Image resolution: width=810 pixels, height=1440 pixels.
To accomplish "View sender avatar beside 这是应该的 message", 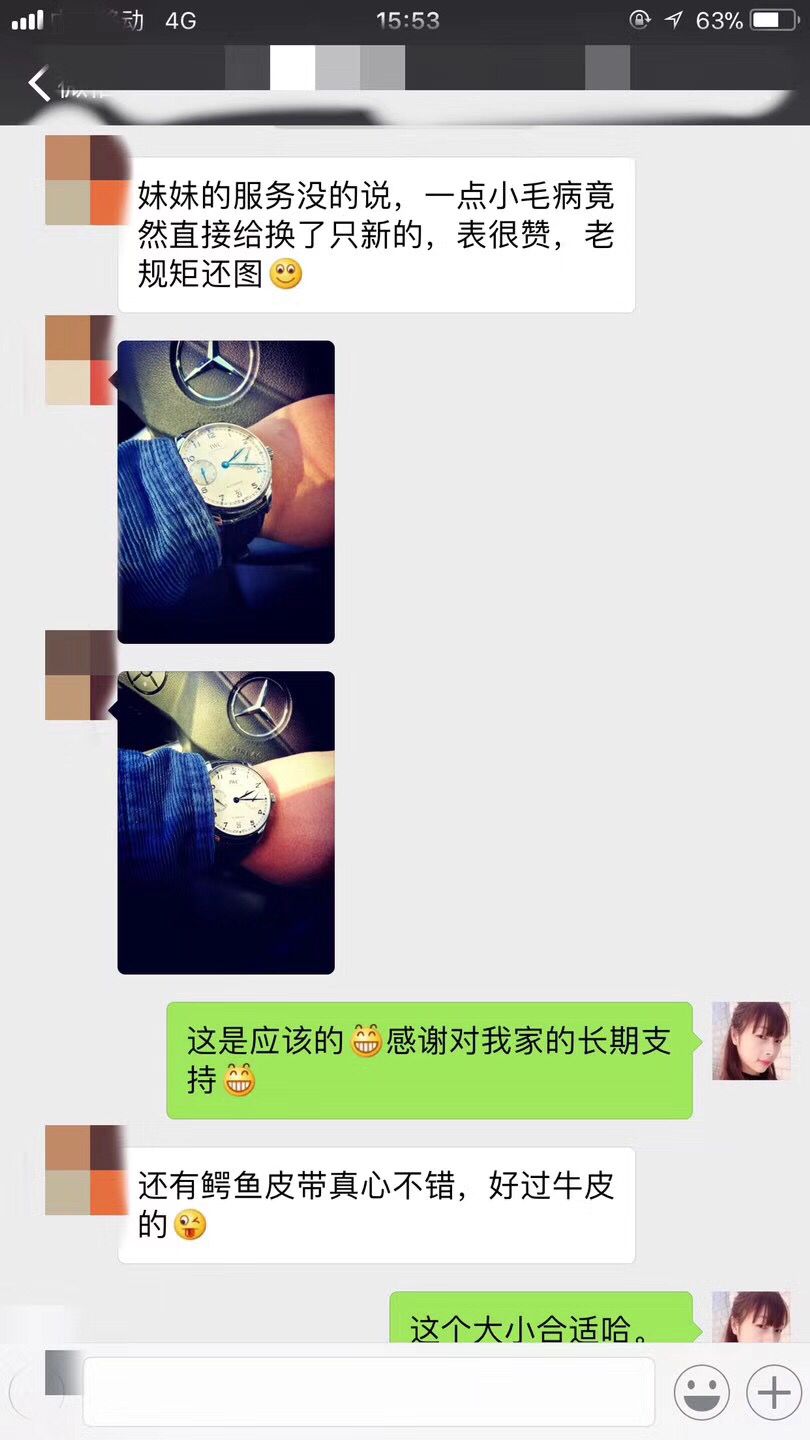I will tap(750, 1041).
